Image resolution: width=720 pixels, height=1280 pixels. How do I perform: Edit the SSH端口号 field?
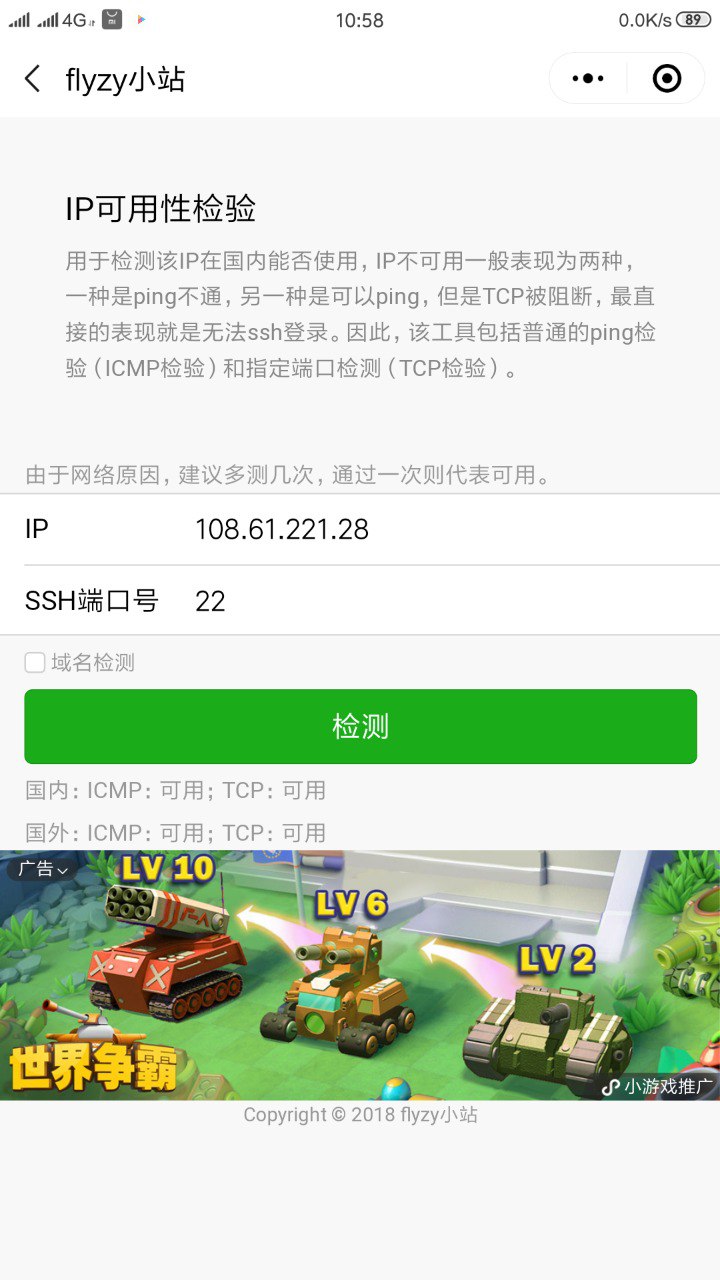[x=440, y=601]
